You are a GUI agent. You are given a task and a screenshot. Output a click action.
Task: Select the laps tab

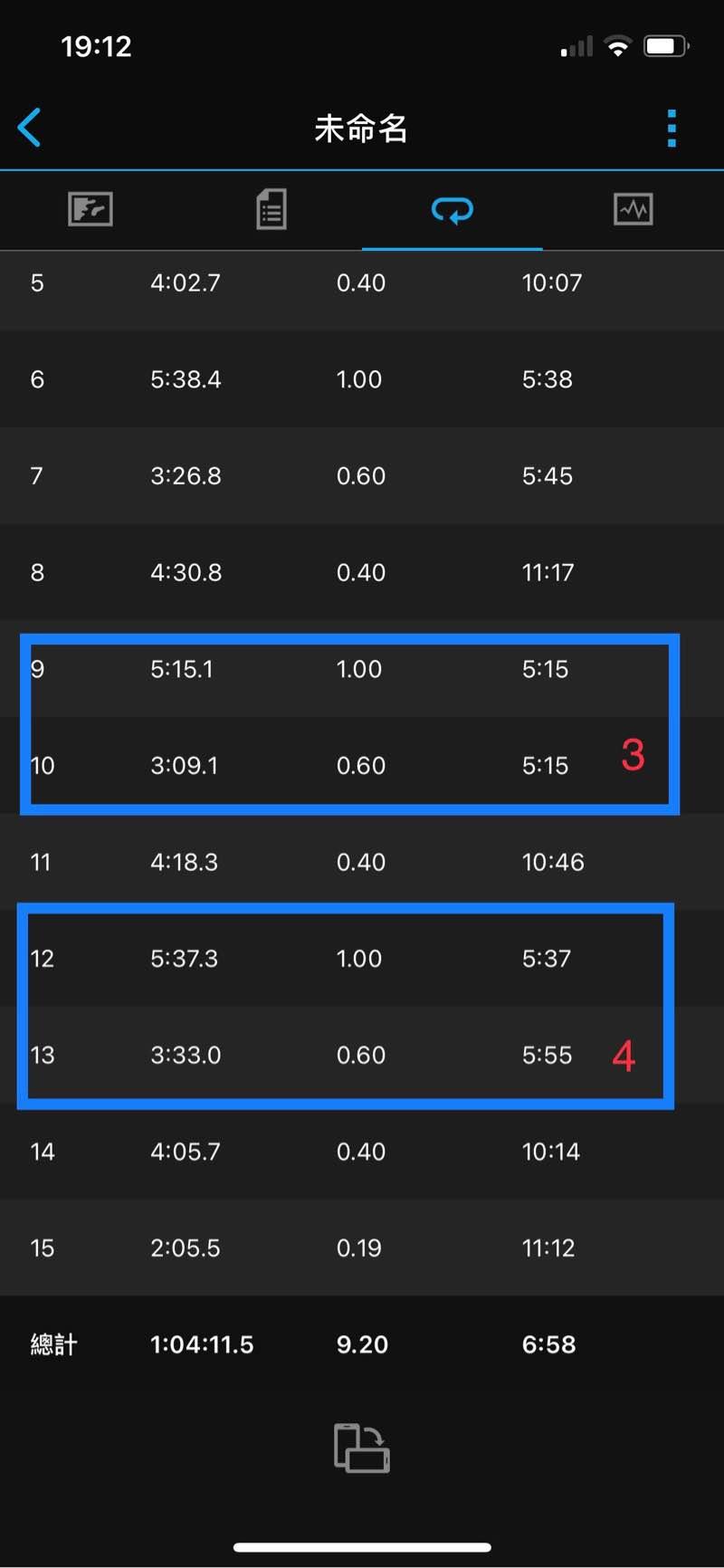pos(452,210)
